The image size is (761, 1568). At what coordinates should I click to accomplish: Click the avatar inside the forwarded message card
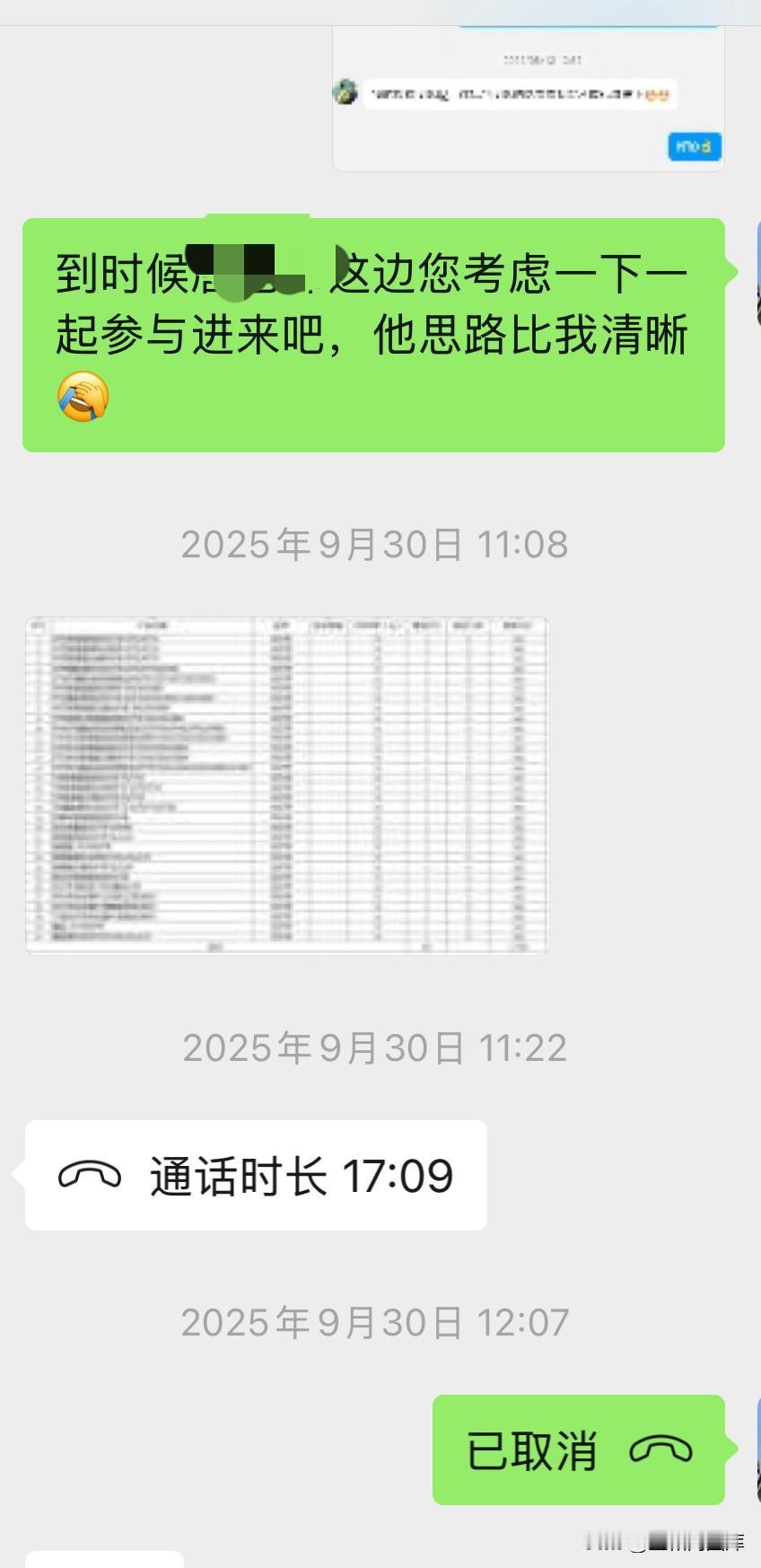pos(348,92)
